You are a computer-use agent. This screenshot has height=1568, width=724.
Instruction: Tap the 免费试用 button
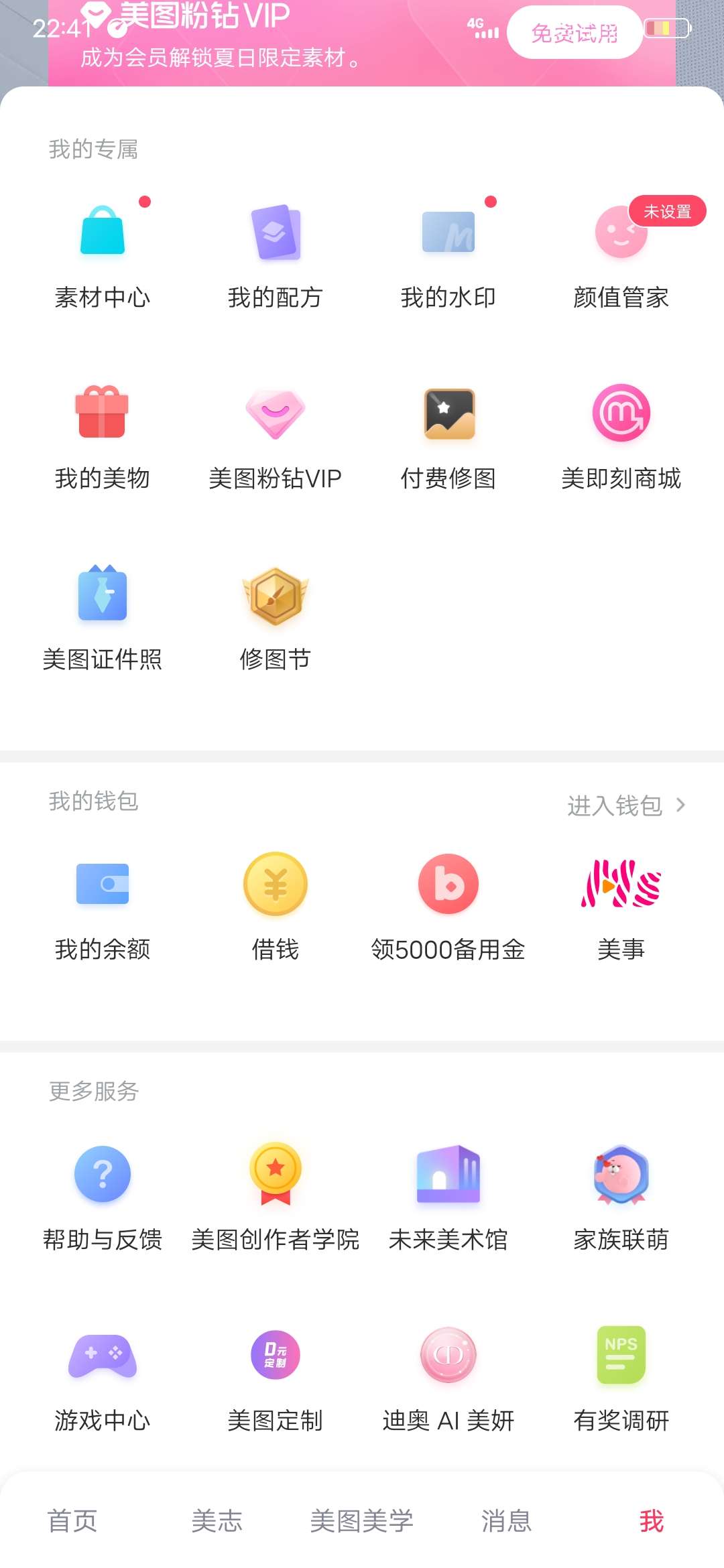tap(575, 32)
